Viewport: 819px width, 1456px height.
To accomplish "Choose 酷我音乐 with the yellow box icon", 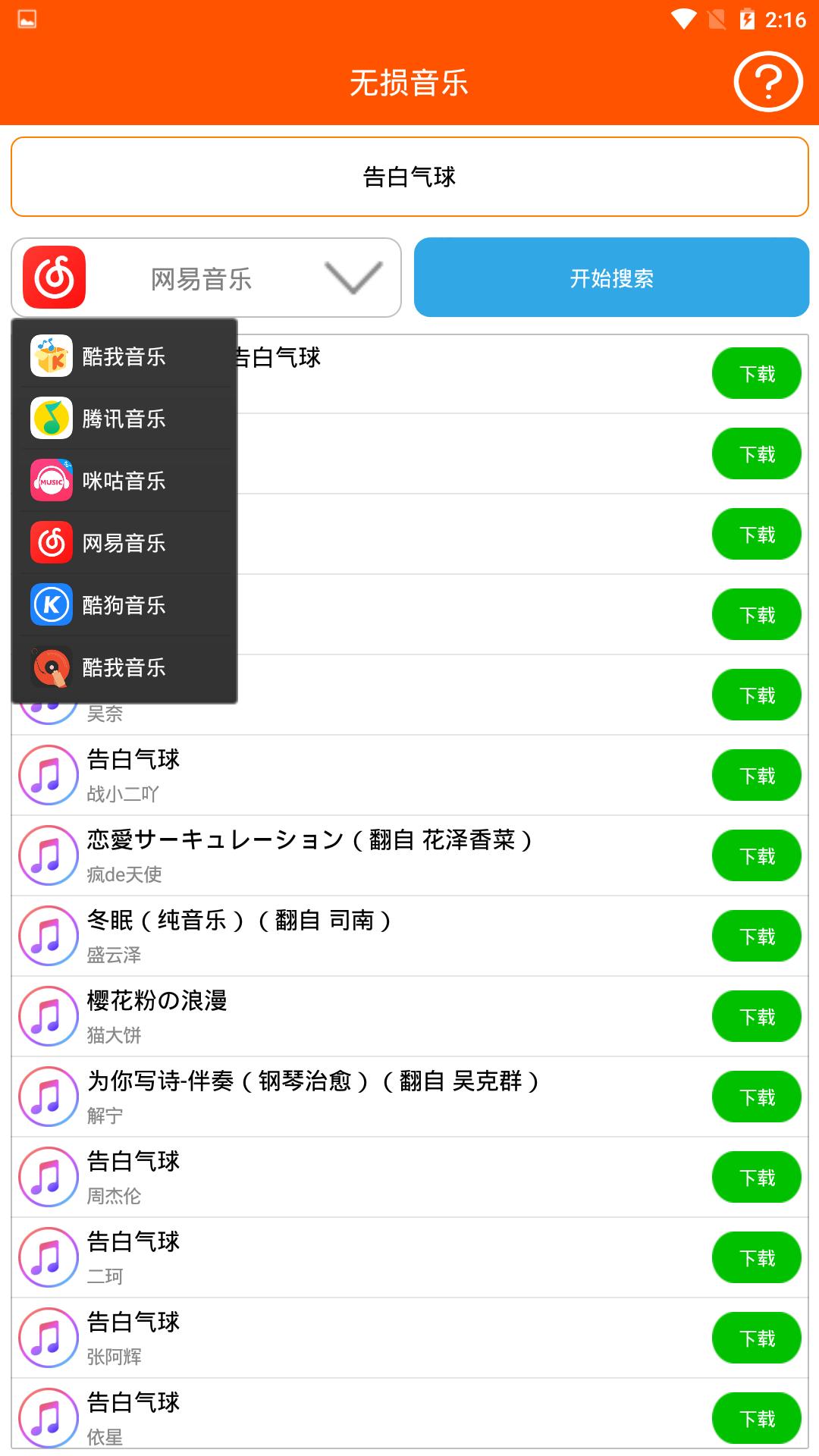I will (x=124, y=356).
